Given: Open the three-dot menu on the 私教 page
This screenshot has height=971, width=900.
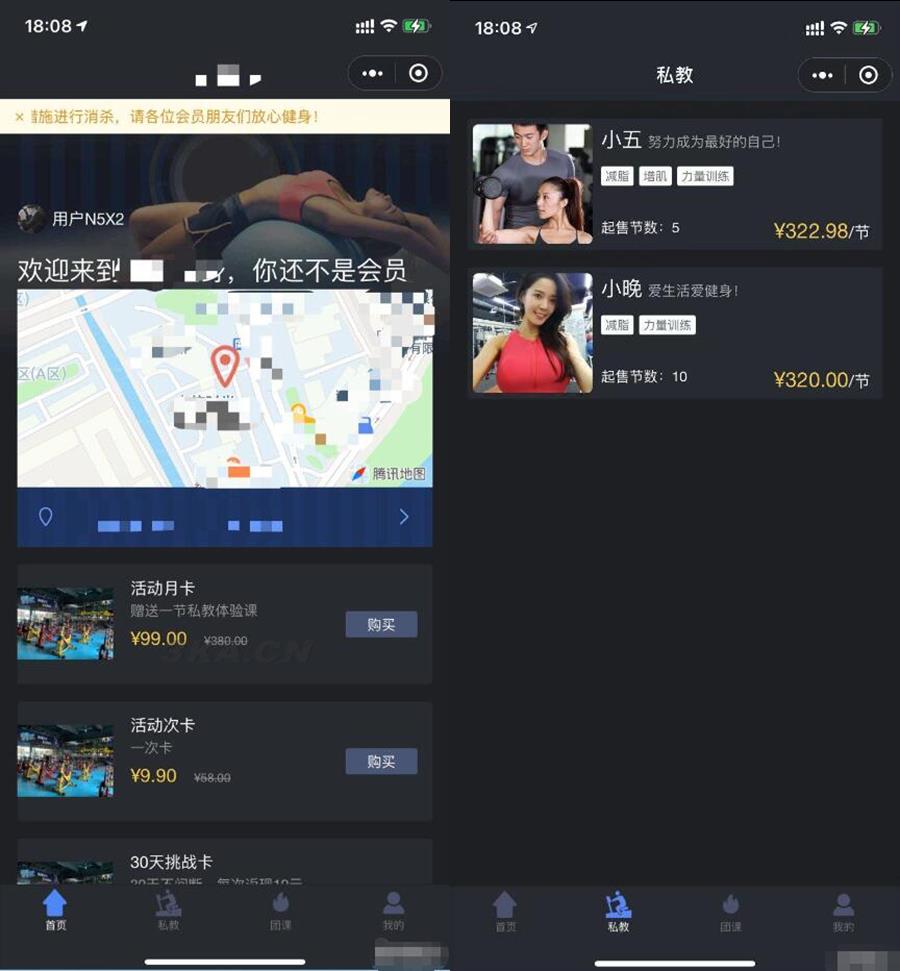Looking at the screenshot, I should point(822,75).
